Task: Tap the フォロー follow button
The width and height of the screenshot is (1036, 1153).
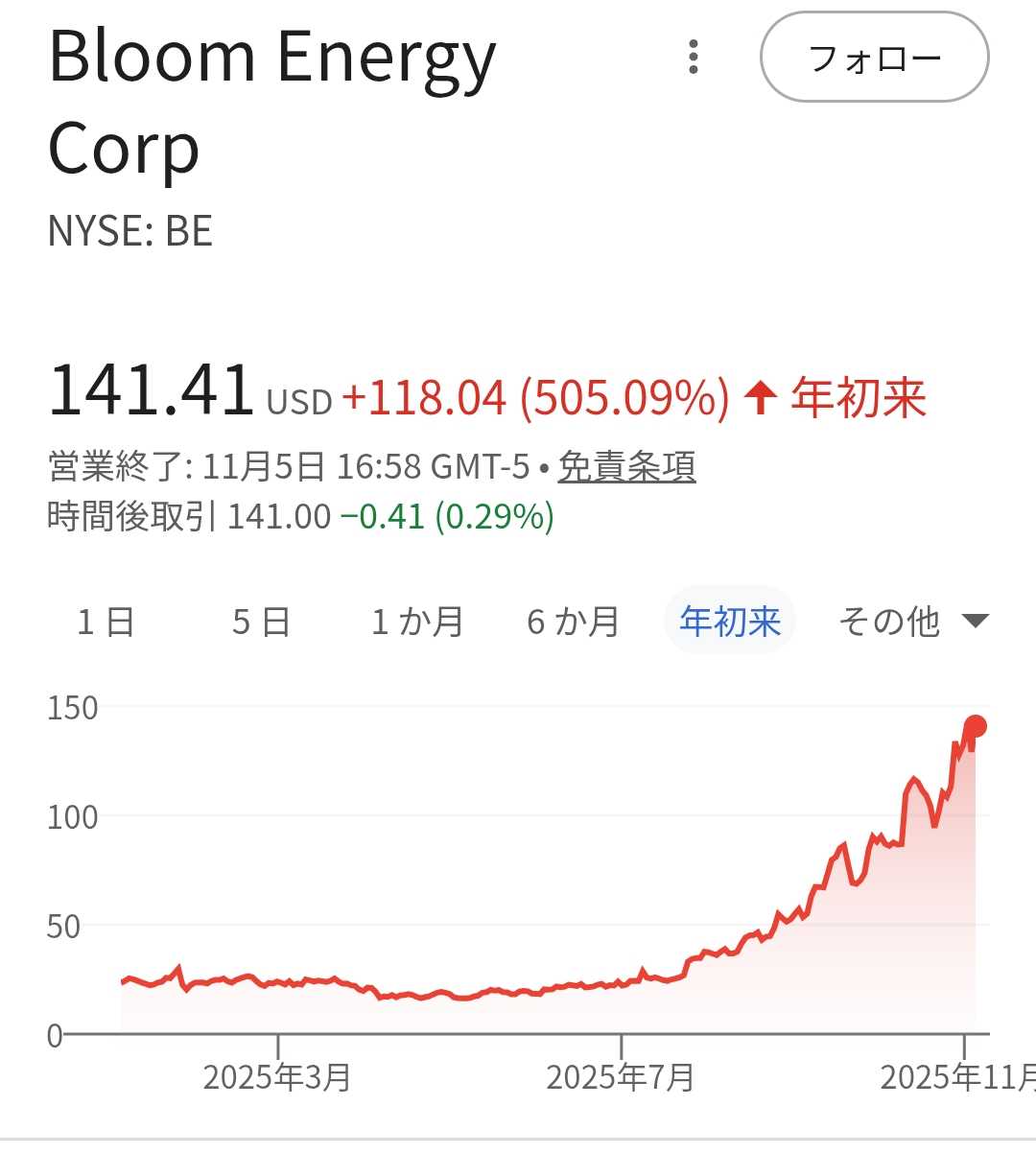Action: point(874,58)
